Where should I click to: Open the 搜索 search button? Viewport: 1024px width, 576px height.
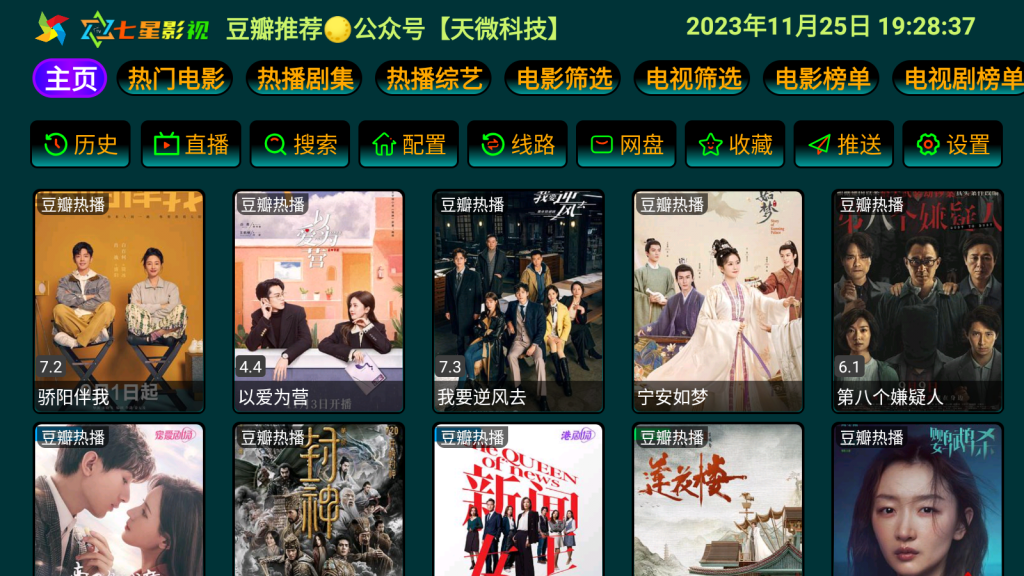click(x=300, y=145)
